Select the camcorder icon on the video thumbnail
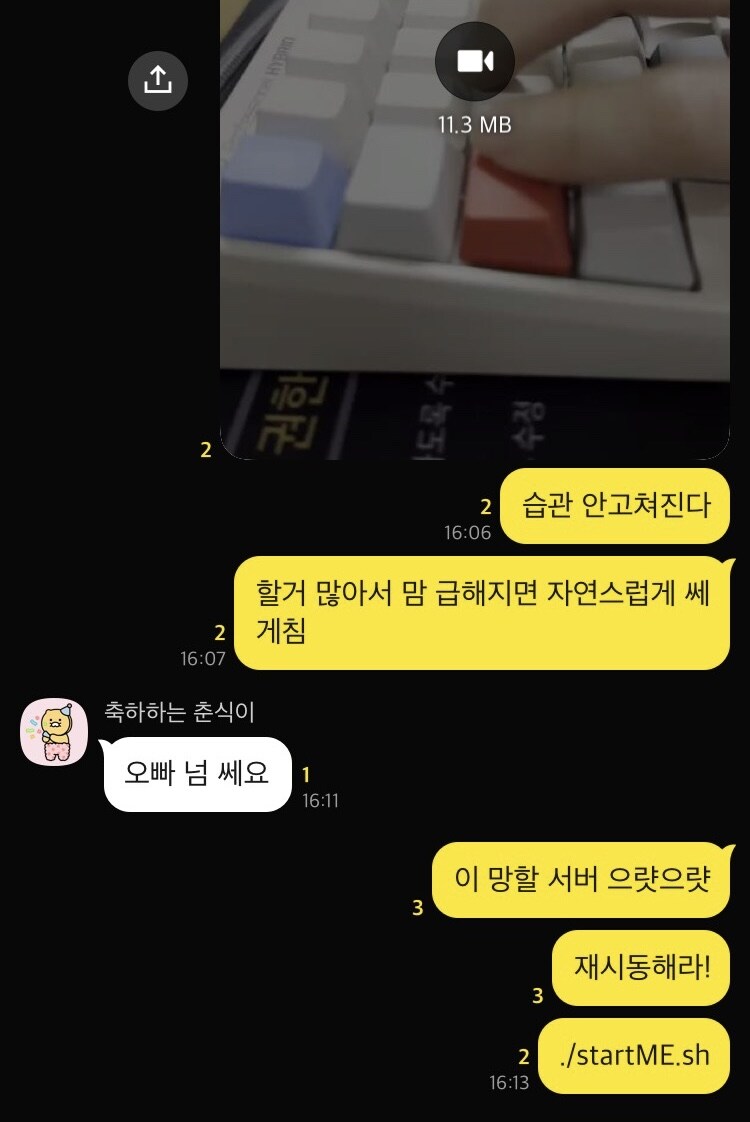This screenshot has height=1122, width=750. point(473,61)
